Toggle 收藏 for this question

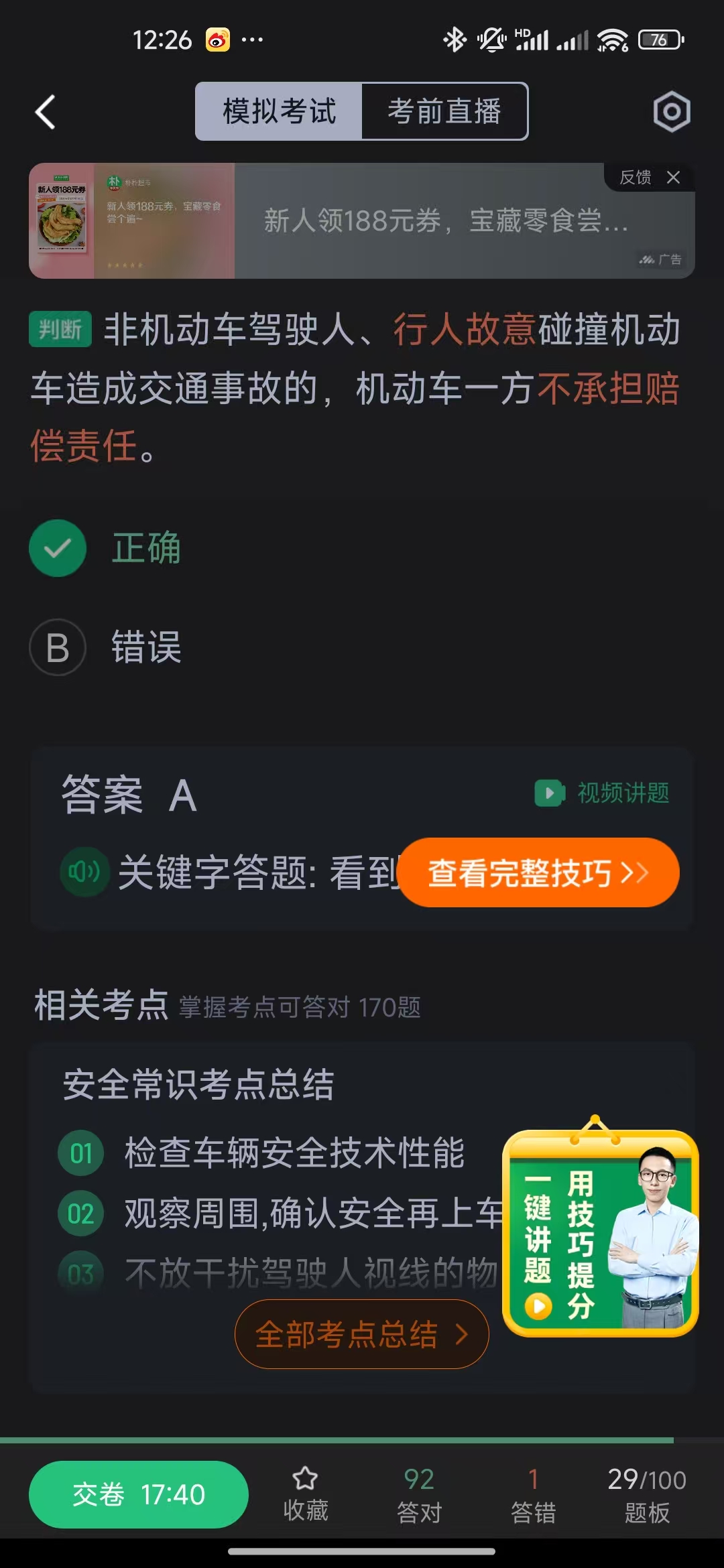[x=305, y=1494]
